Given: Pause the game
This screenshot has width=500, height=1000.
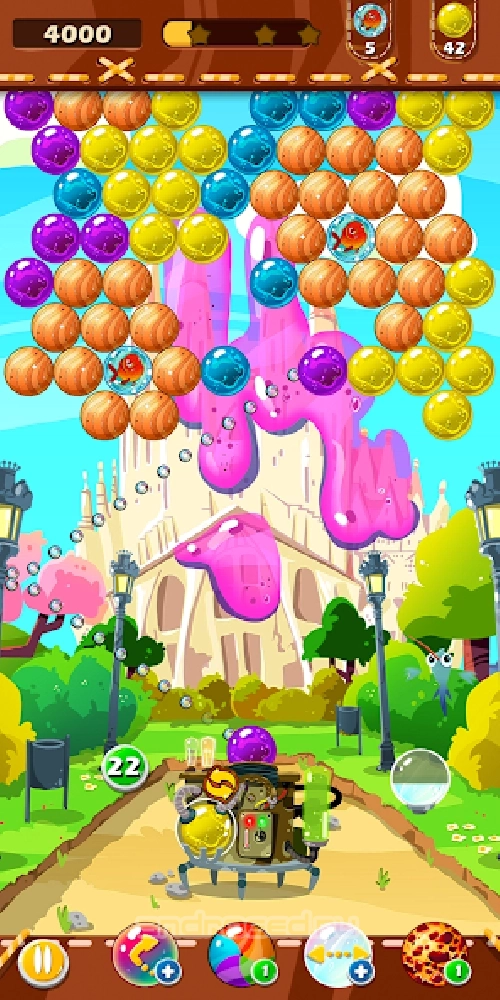Looking at the screenshot, I should 43,964.
